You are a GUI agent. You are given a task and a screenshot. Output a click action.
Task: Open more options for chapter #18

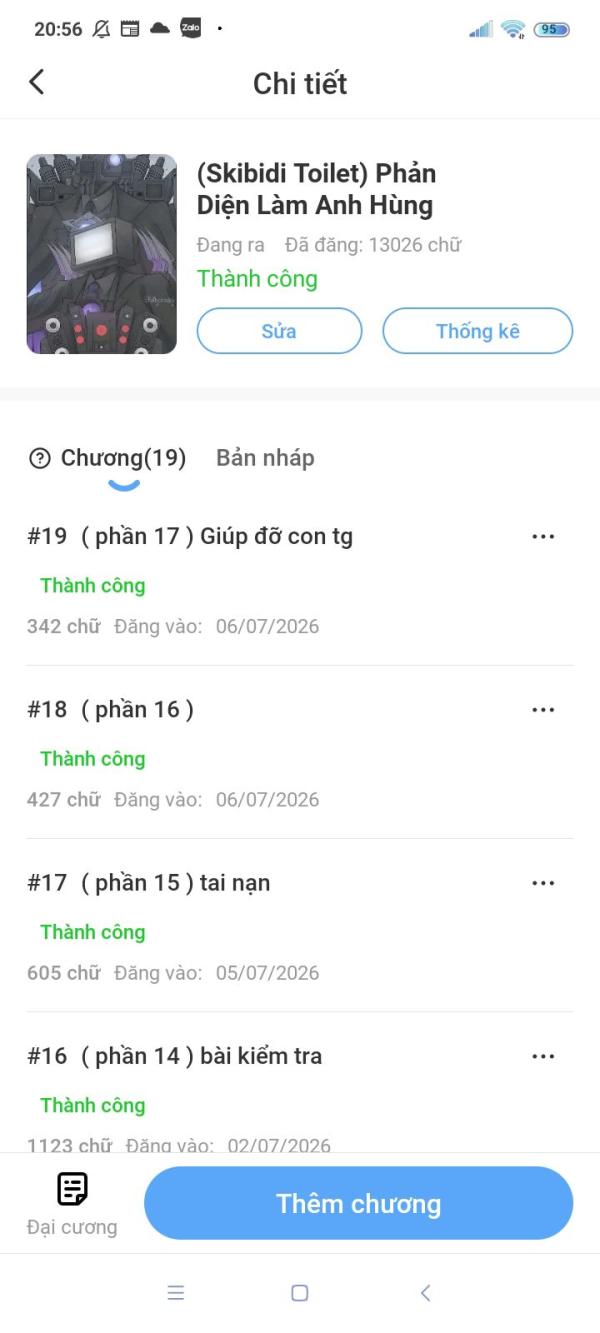coord(543,710)
